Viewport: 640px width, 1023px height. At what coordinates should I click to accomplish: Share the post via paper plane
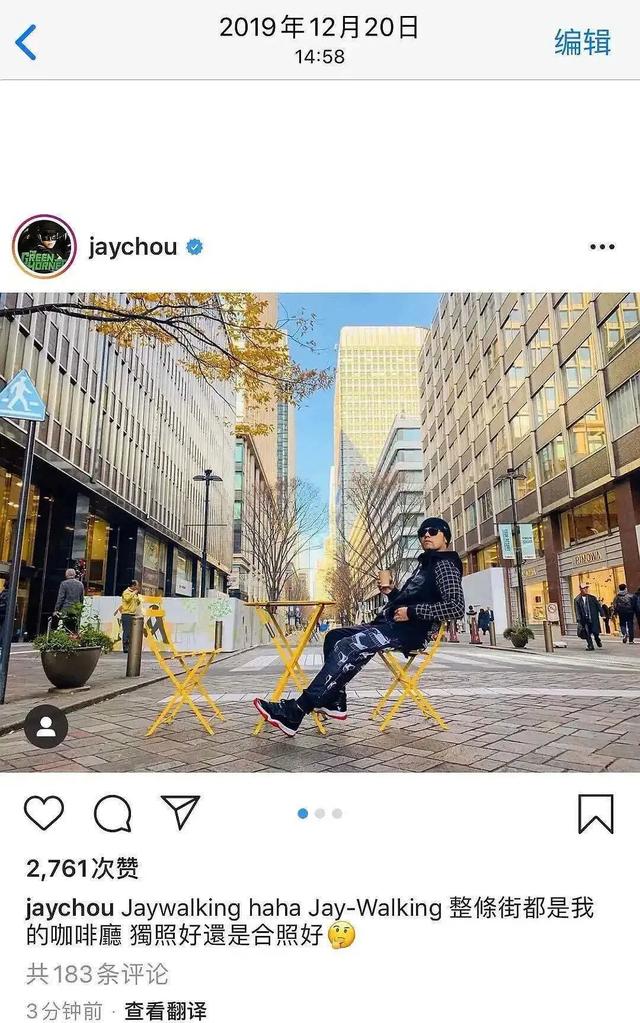pyautogui.click(x=181, y=812)
